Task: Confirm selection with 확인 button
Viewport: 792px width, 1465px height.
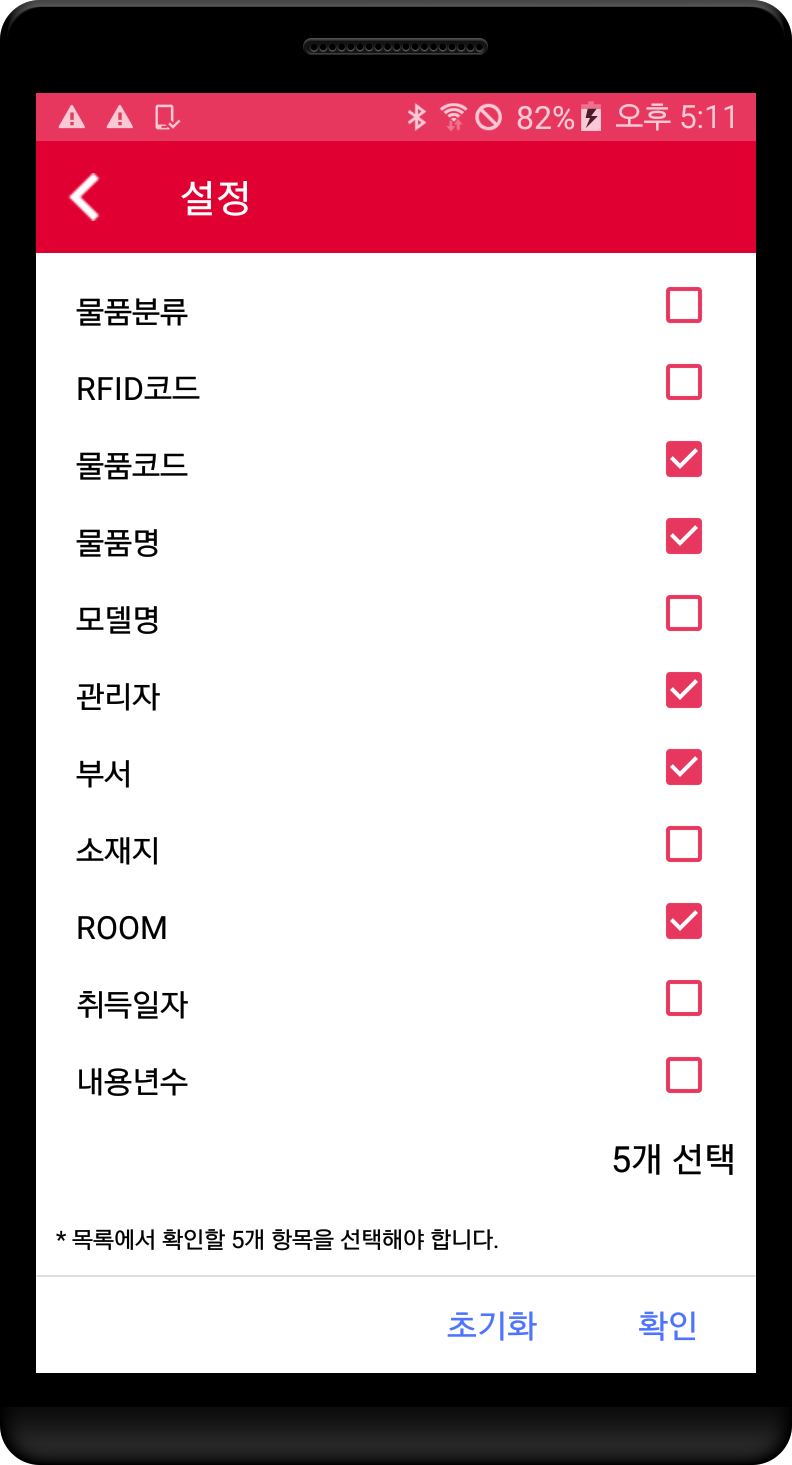Action: point(667,1325)
